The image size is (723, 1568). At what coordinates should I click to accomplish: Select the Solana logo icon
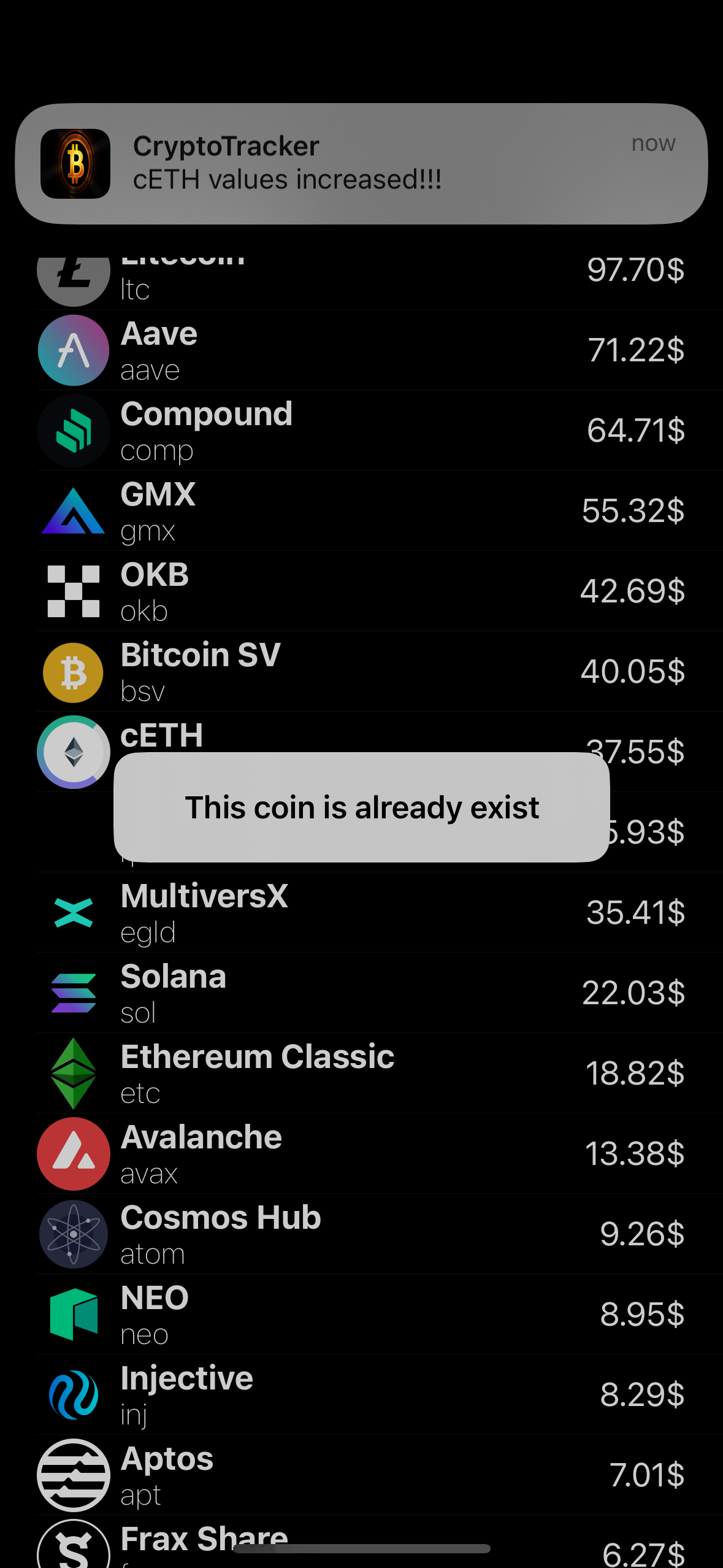tap(73, 993)
